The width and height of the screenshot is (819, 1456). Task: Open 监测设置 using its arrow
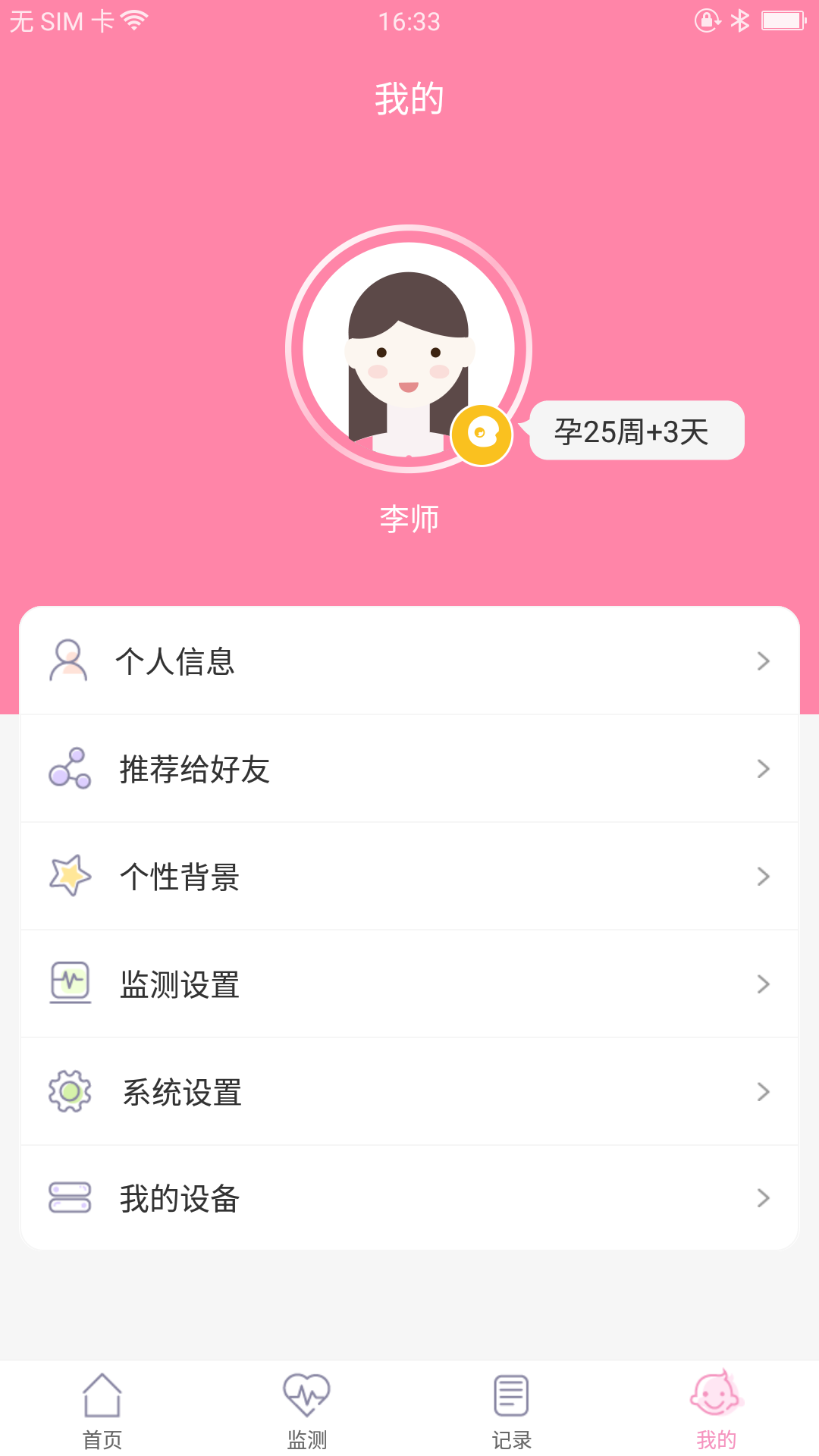[x=763, y=984]
